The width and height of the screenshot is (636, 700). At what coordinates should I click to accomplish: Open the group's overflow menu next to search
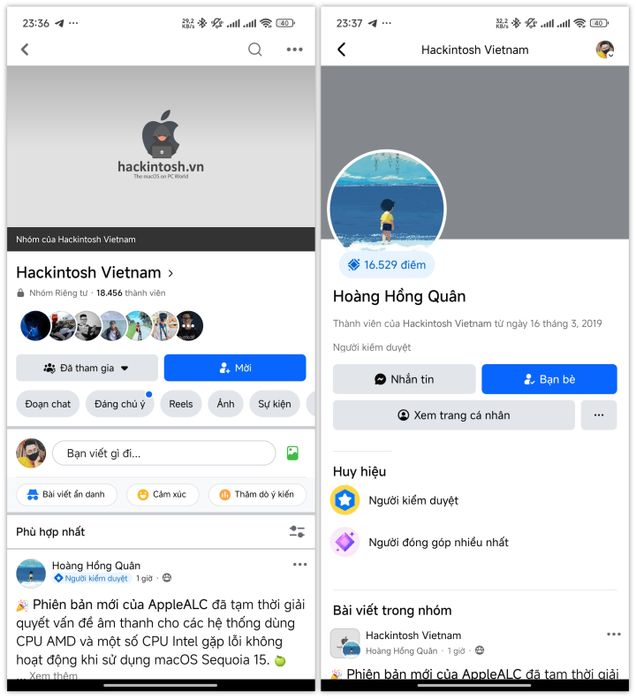tap(294, 49)
